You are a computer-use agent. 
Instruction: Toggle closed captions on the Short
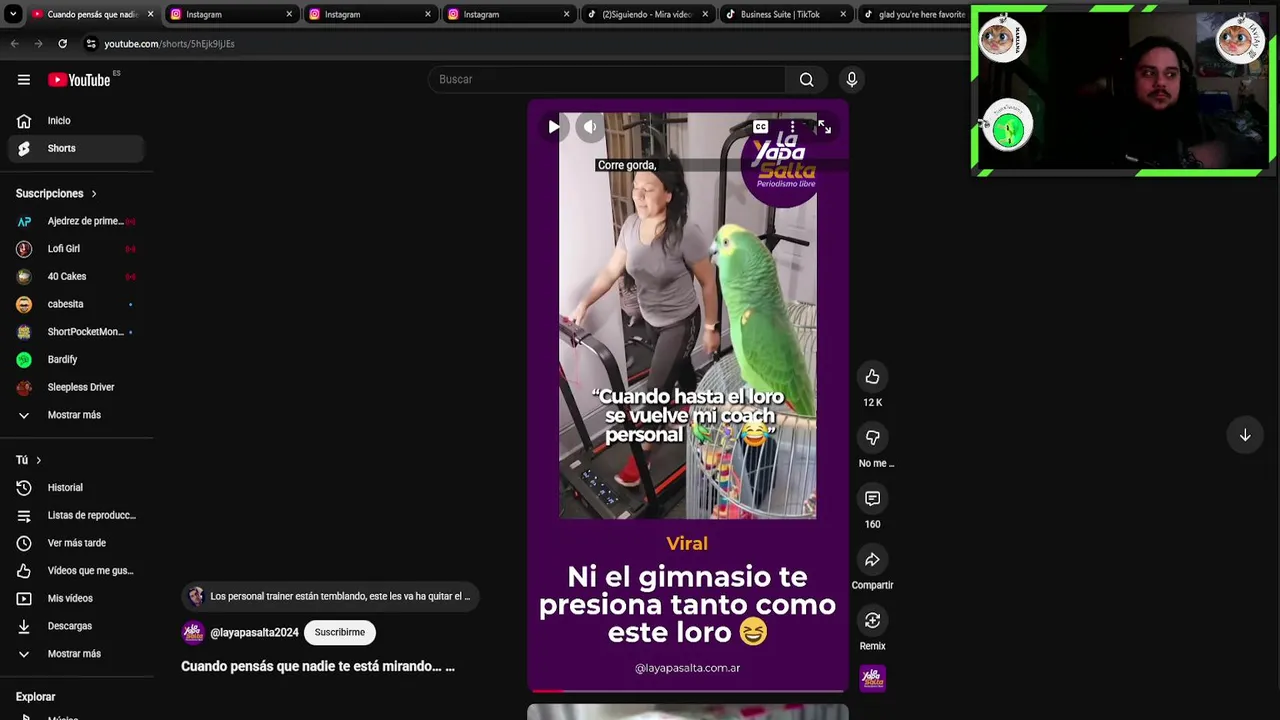click(761, 127)
